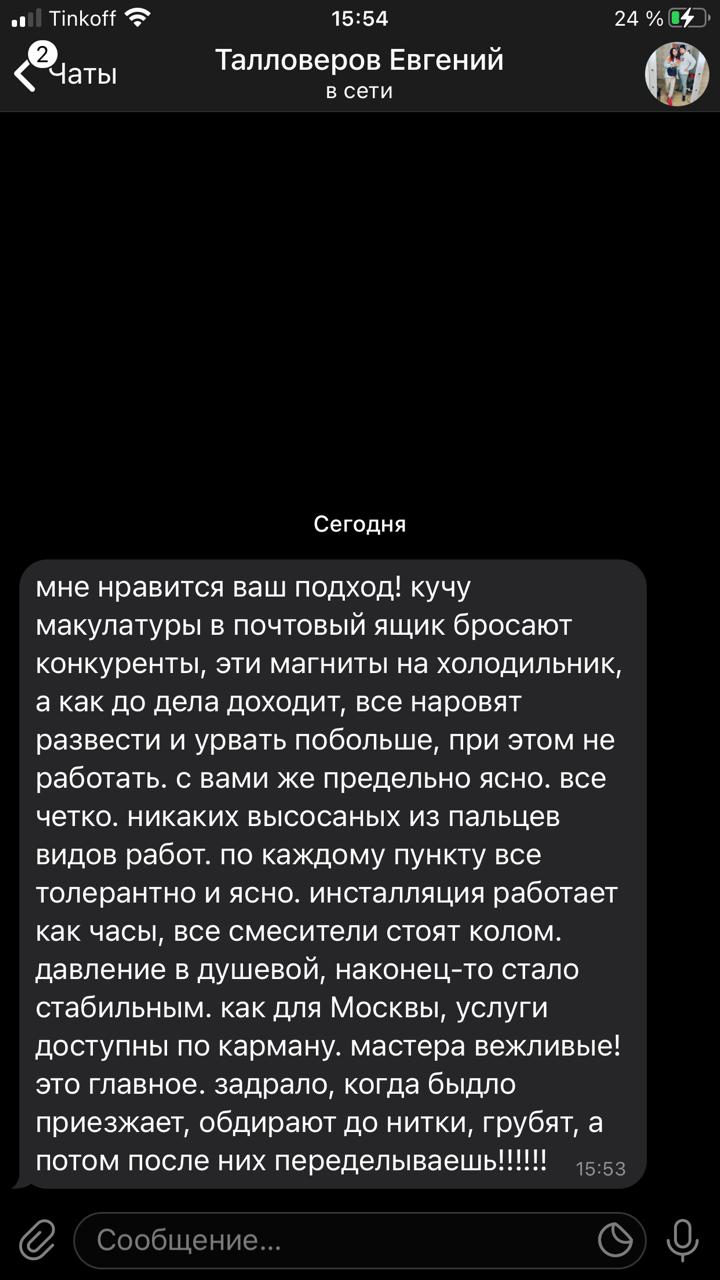The height and width of the screenshot is (1280, 720).
Task: Focus the Сообщение text field
Action: pos(340,1241)
